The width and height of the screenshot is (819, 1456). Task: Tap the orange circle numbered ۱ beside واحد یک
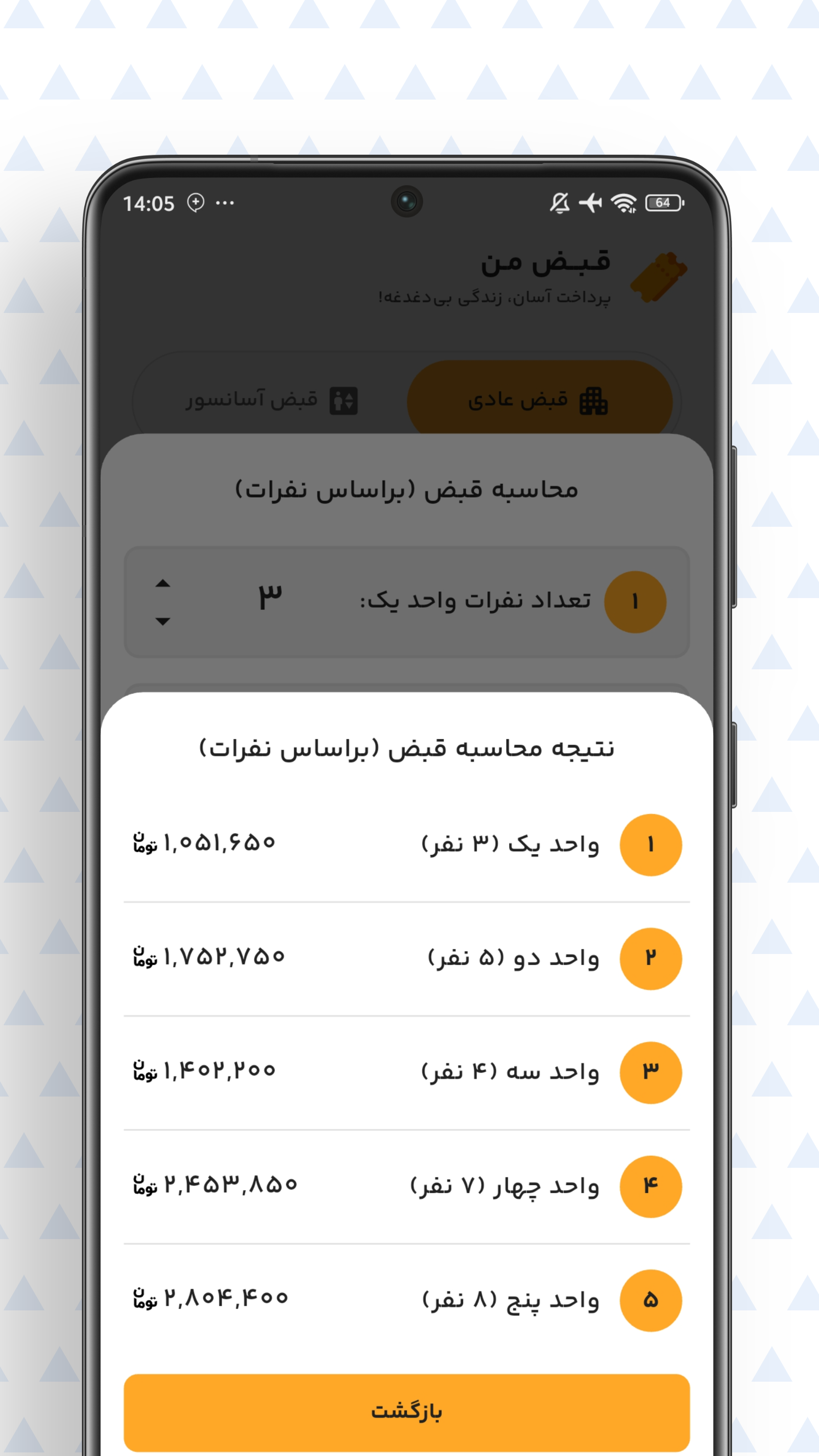click(651, 844)
